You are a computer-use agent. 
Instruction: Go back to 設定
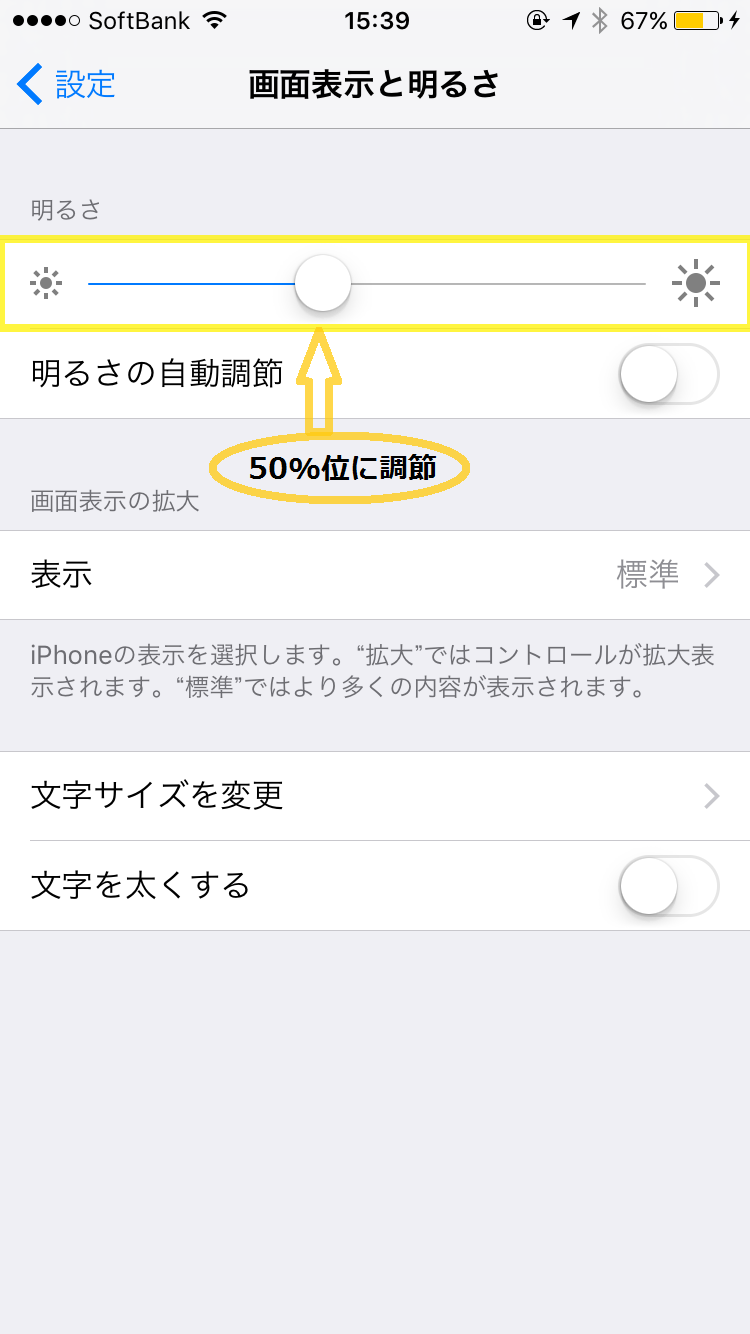pos(66,84)
